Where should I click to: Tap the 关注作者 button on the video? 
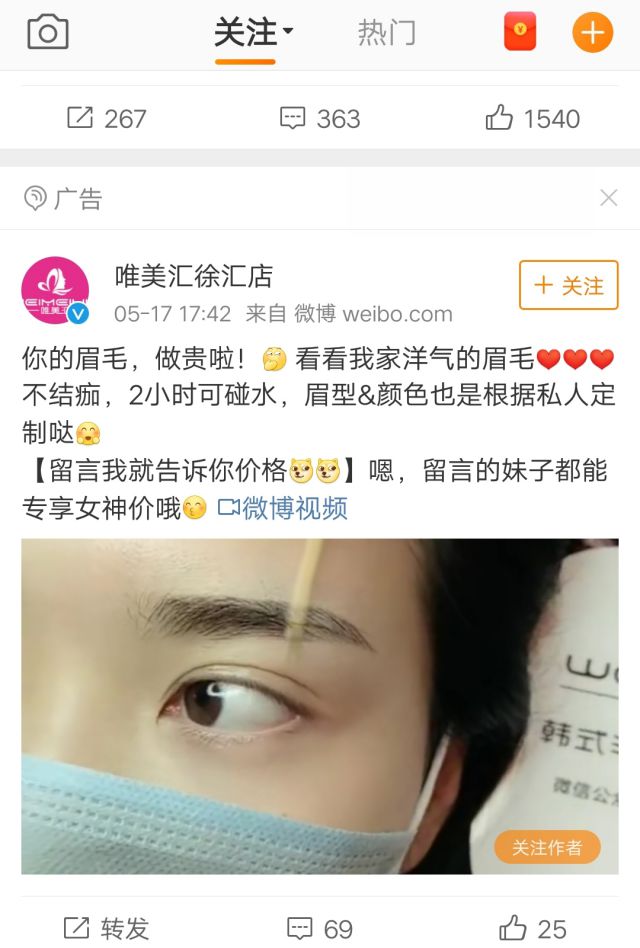(x=547, y=847)
